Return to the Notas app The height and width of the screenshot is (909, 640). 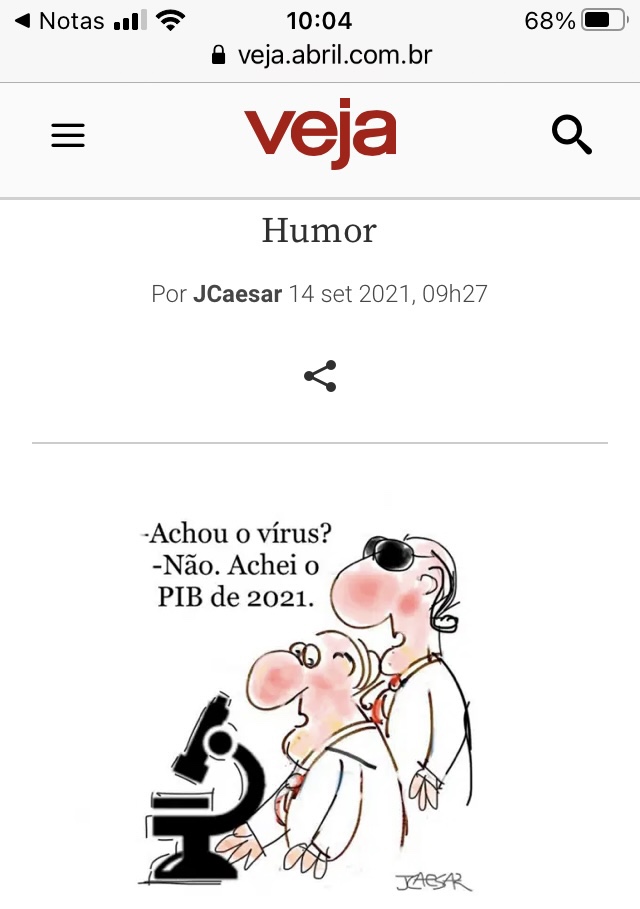click(x=60, y=21)
